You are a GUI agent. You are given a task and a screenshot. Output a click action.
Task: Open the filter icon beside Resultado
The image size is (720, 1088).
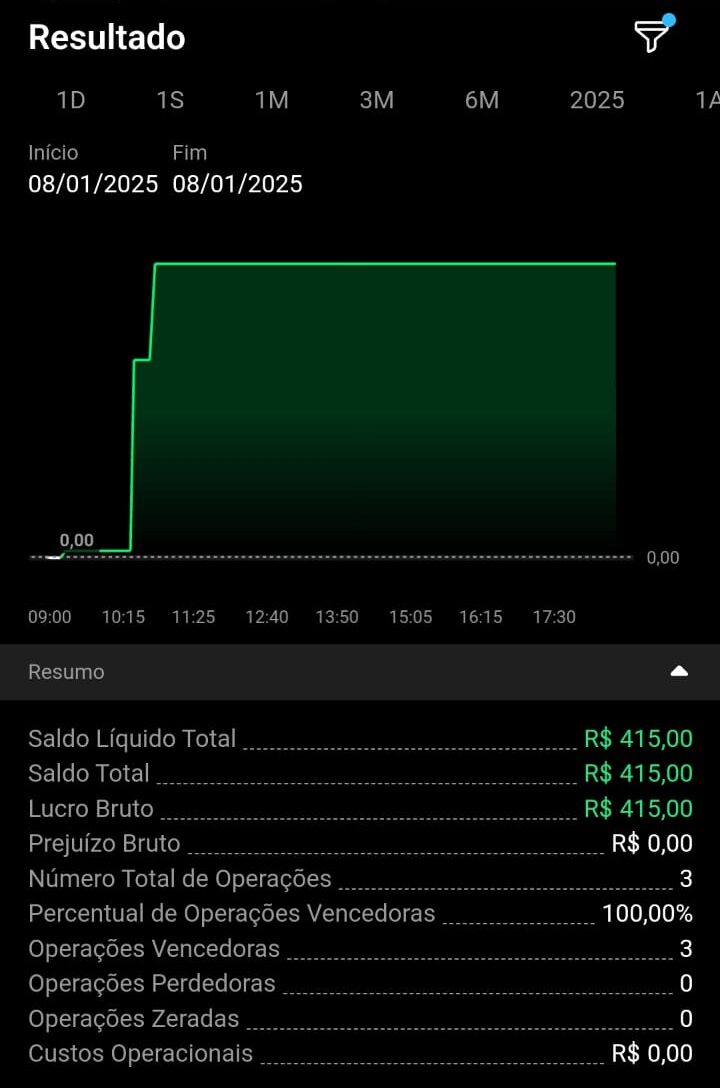[x=652, y=37]
